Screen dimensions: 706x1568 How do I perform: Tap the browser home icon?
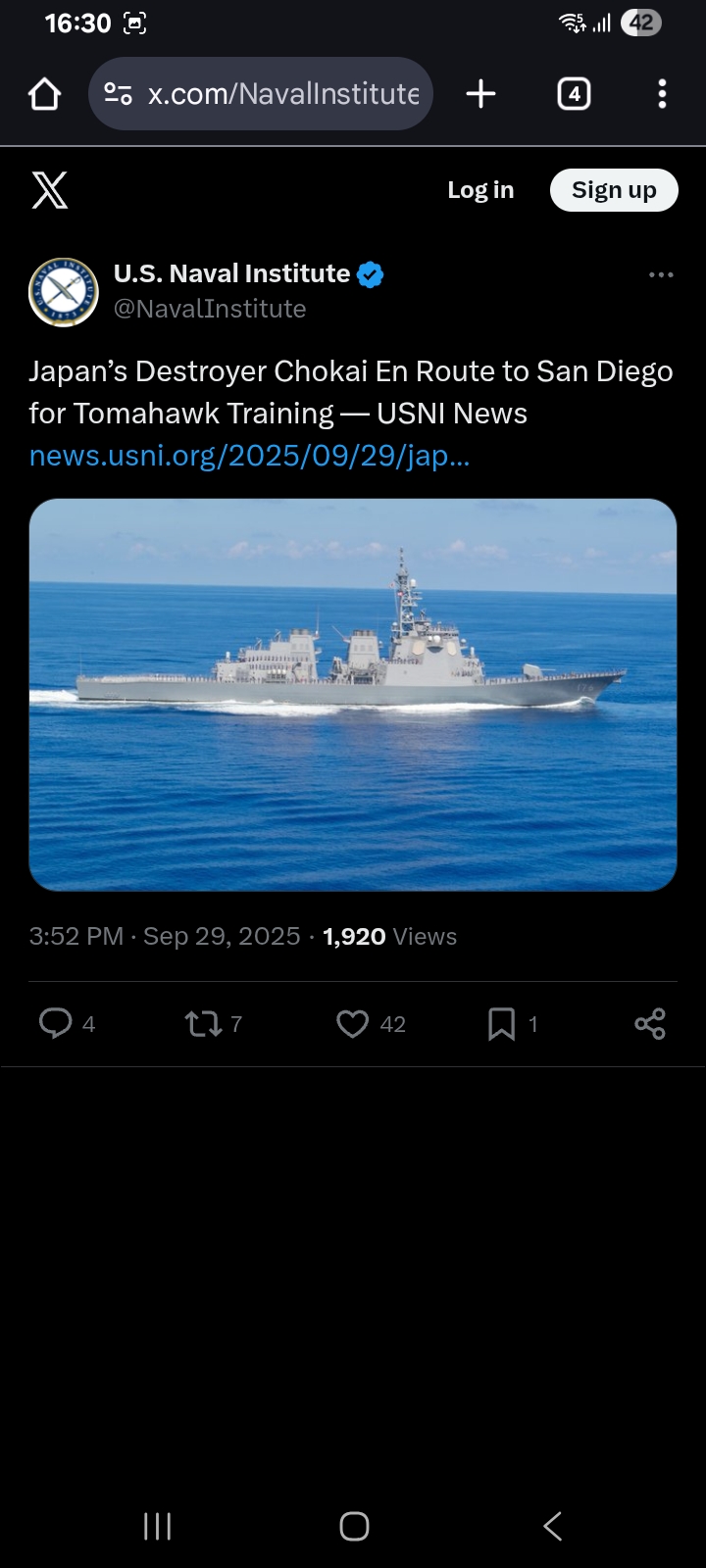click(45, 94)
